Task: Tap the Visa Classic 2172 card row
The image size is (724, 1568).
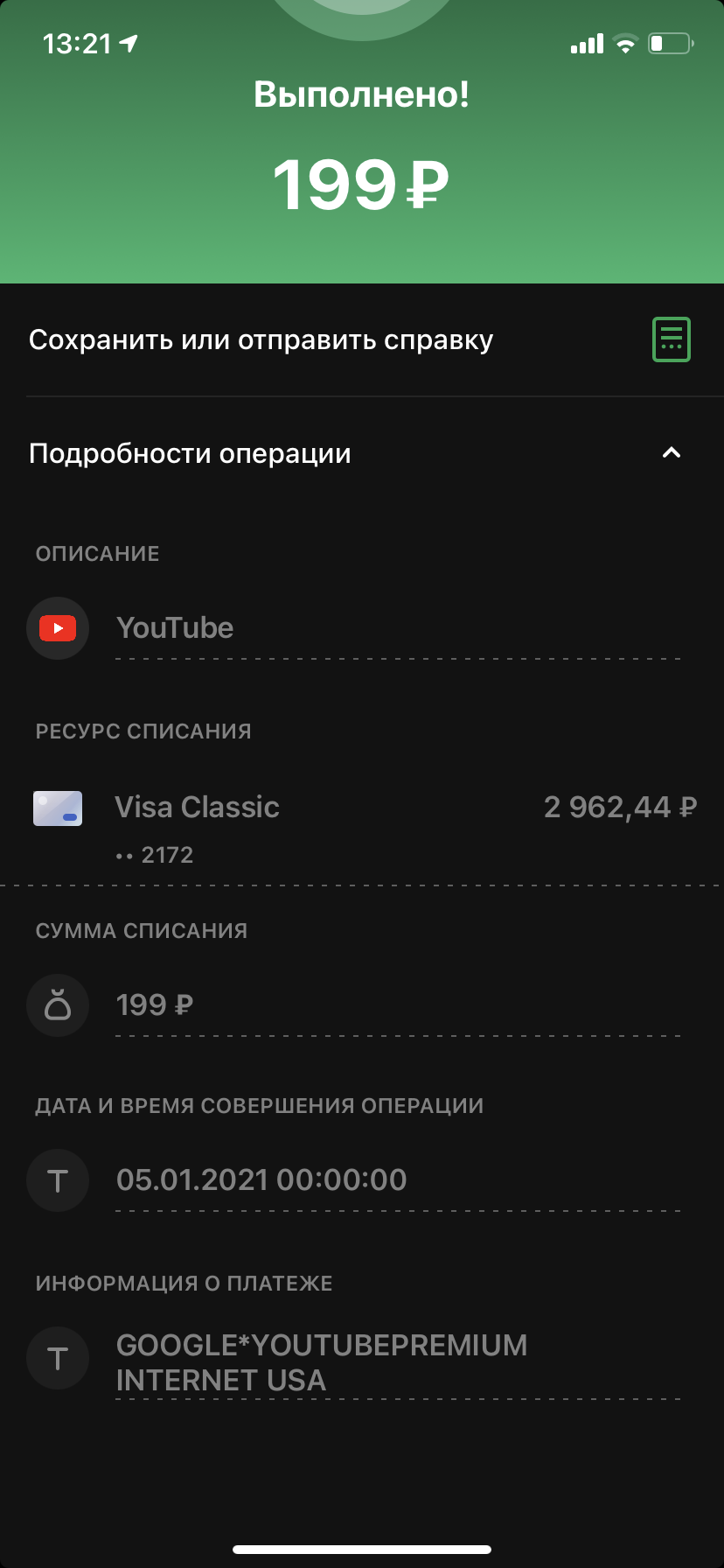Action: 362,827
